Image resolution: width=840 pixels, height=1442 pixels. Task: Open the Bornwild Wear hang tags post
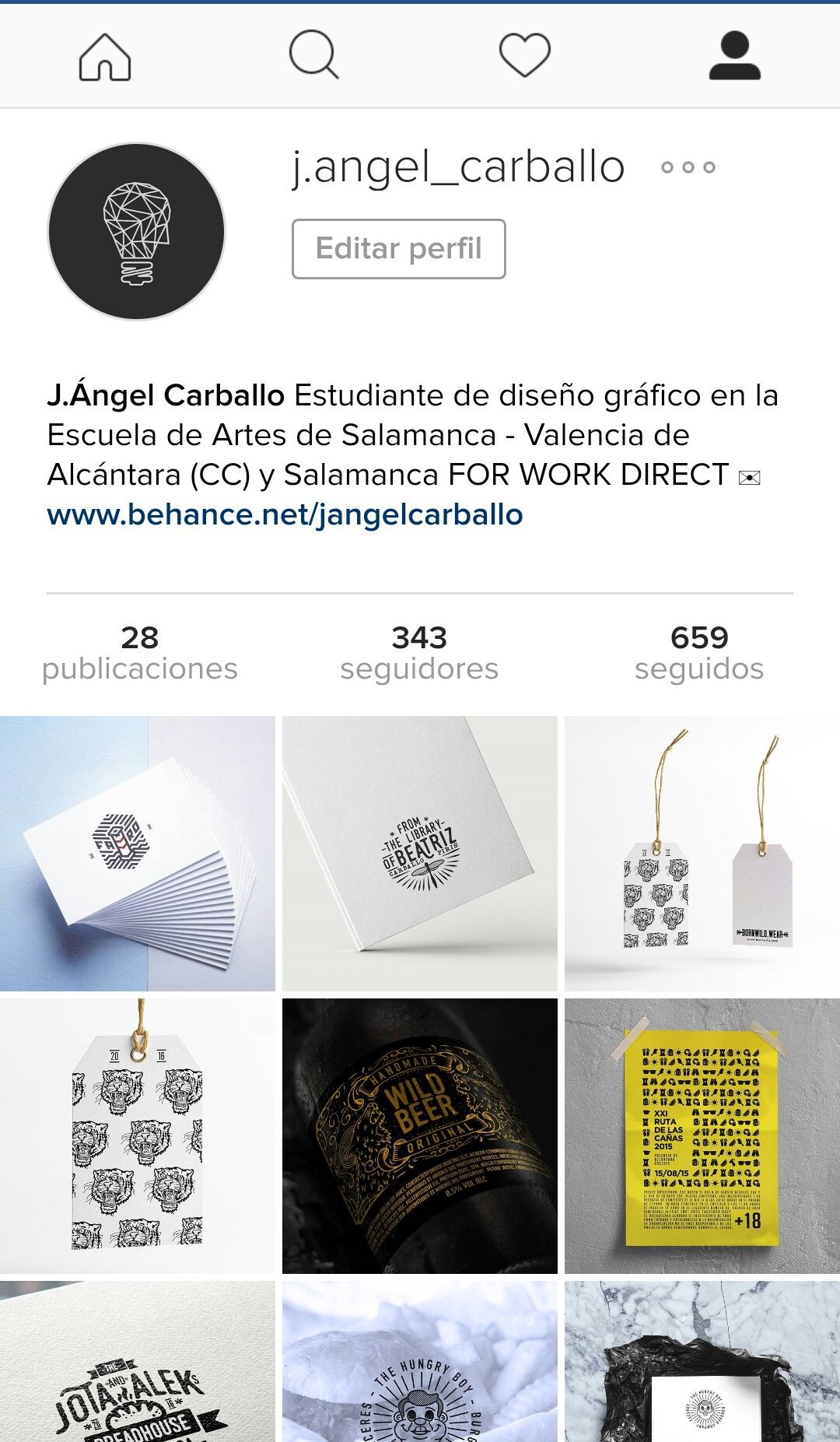point(702,854)
